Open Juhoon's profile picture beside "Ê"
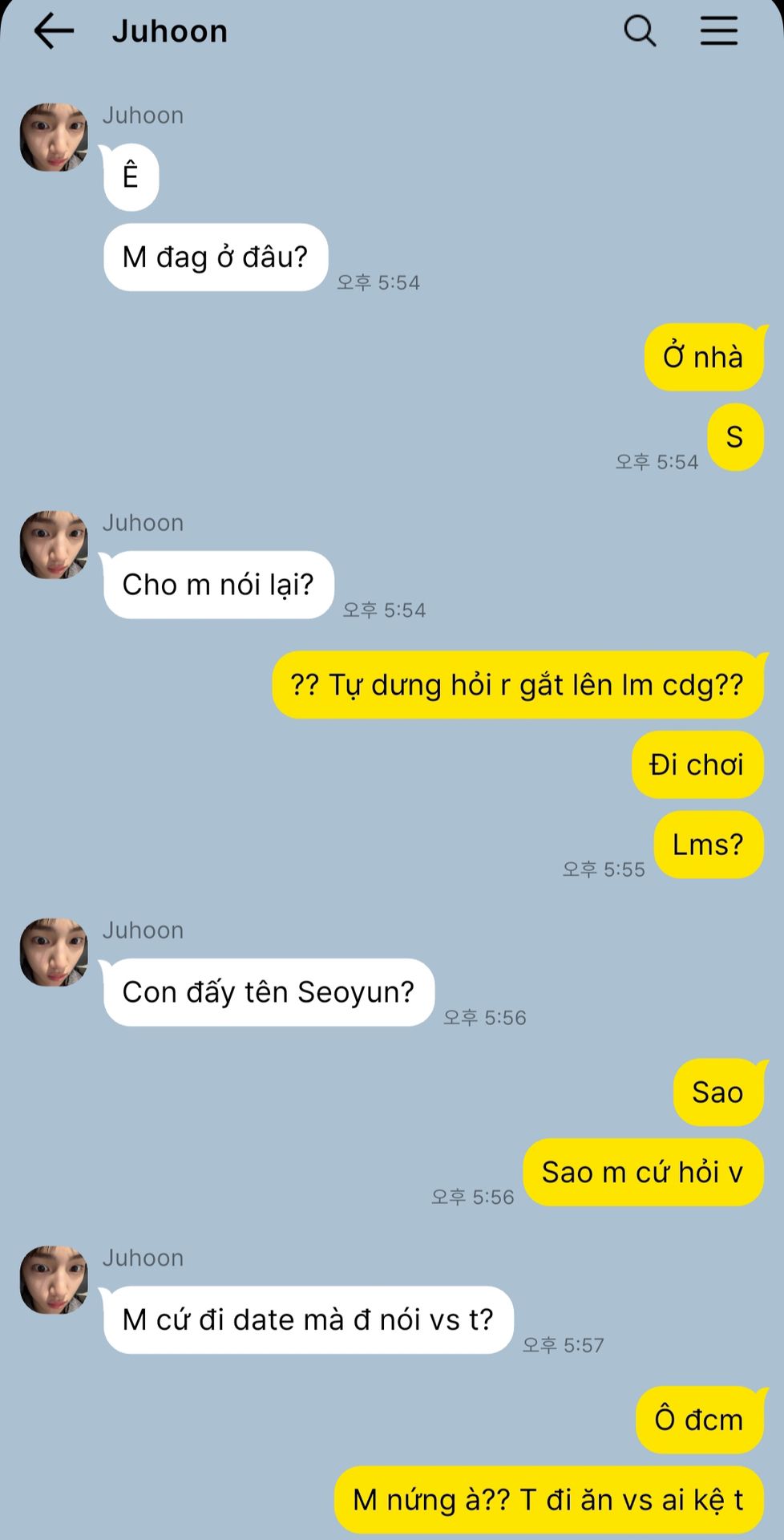Image resolution: width=784 pixels, height=1540 pixels. coord(54,137)
